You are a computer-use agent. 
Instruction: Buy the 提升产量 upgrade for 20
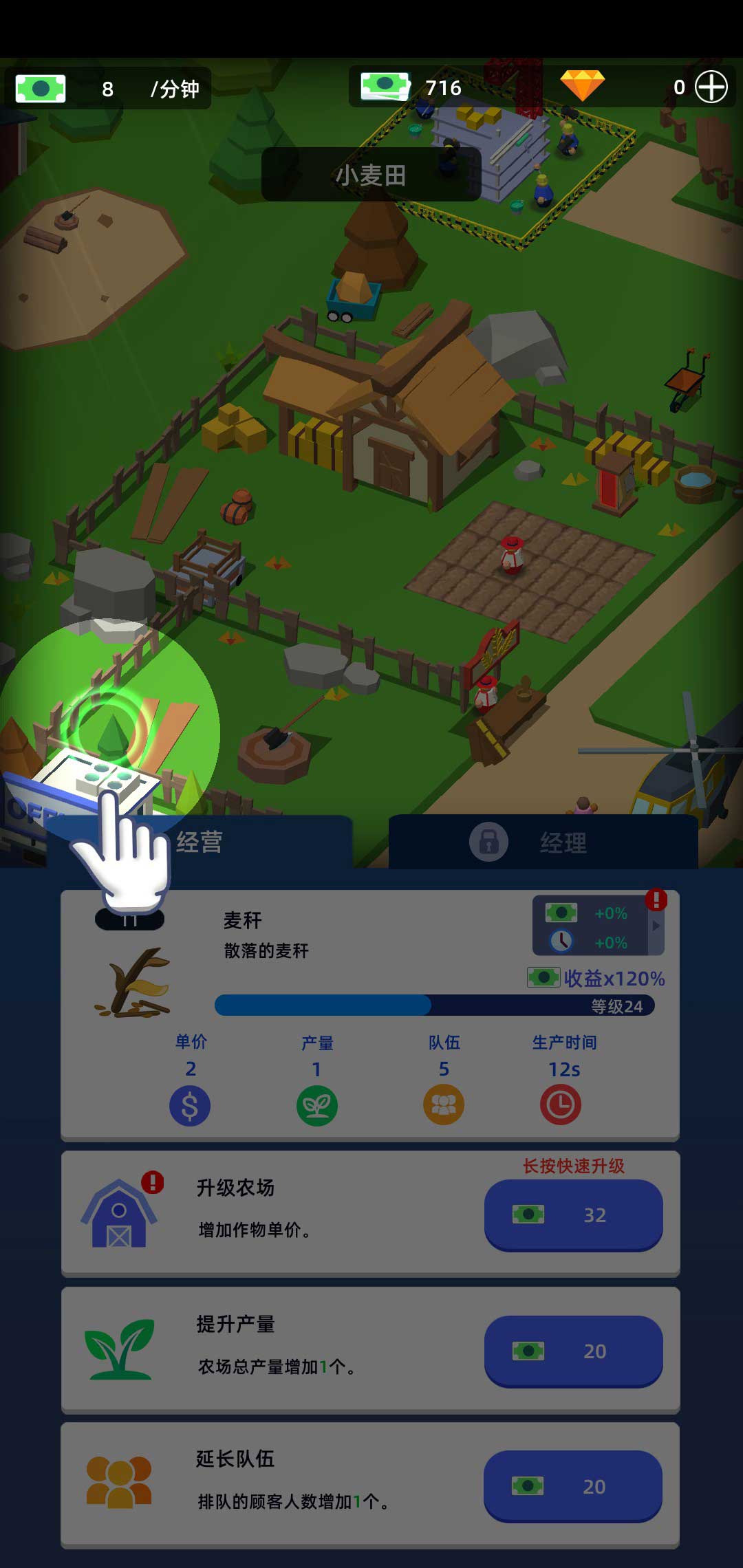pos(573,1351)
